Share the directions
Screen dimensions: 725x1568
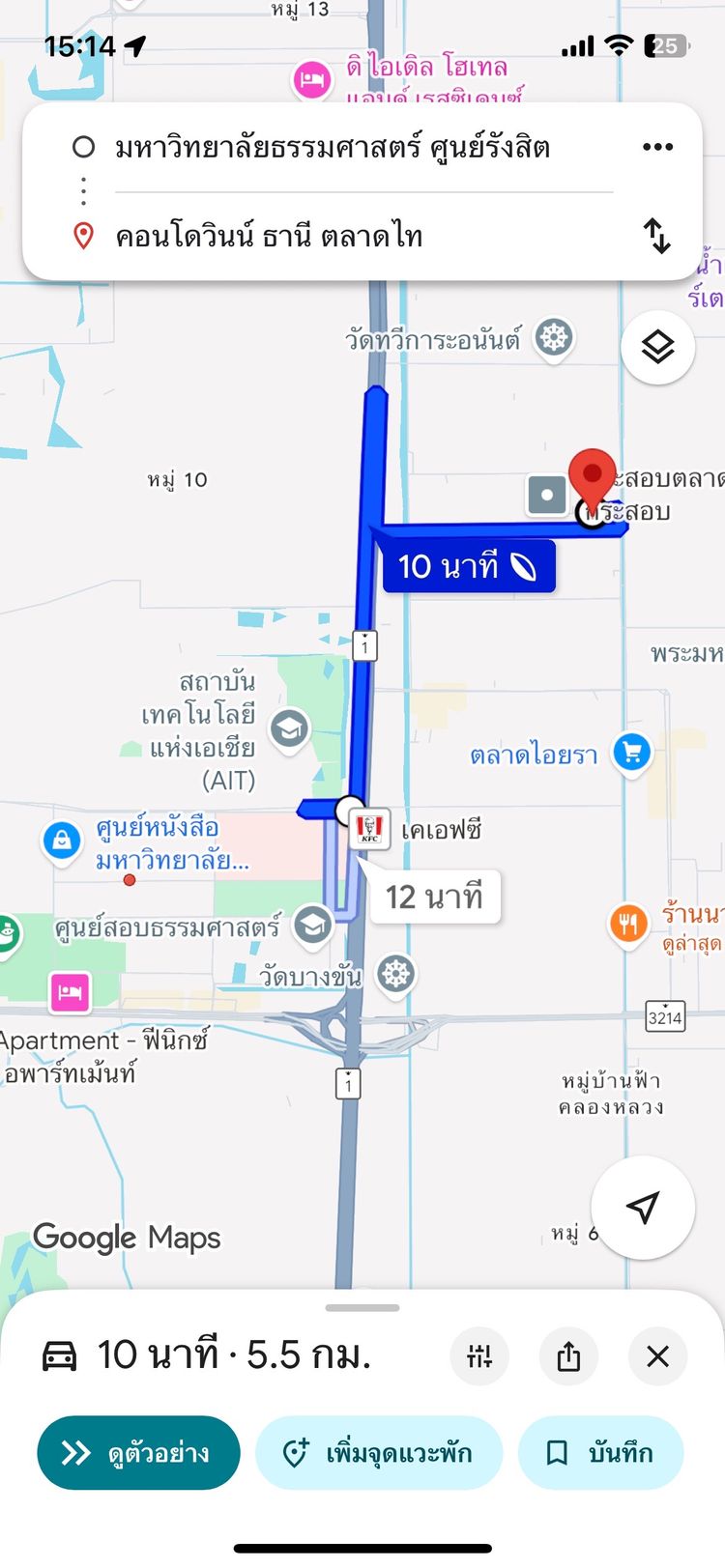click(568, 1356)
